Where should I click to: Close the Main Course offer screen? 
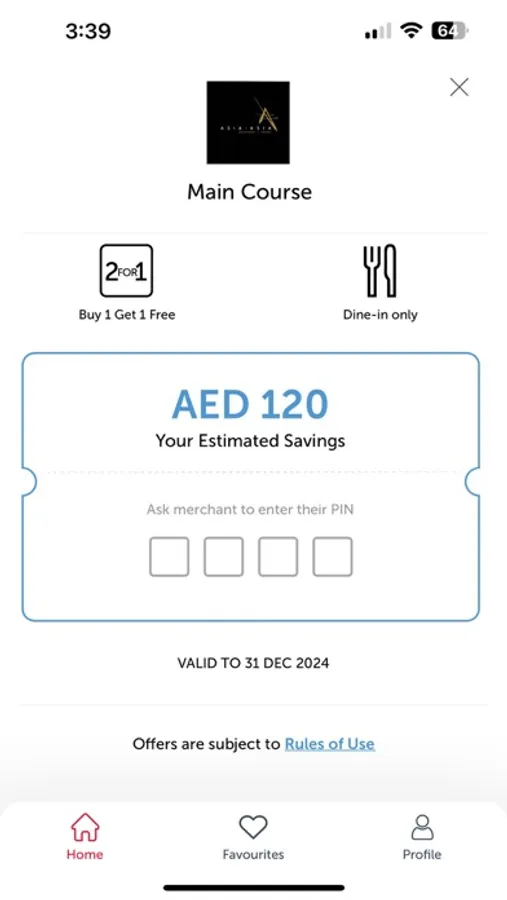(459, 87)
